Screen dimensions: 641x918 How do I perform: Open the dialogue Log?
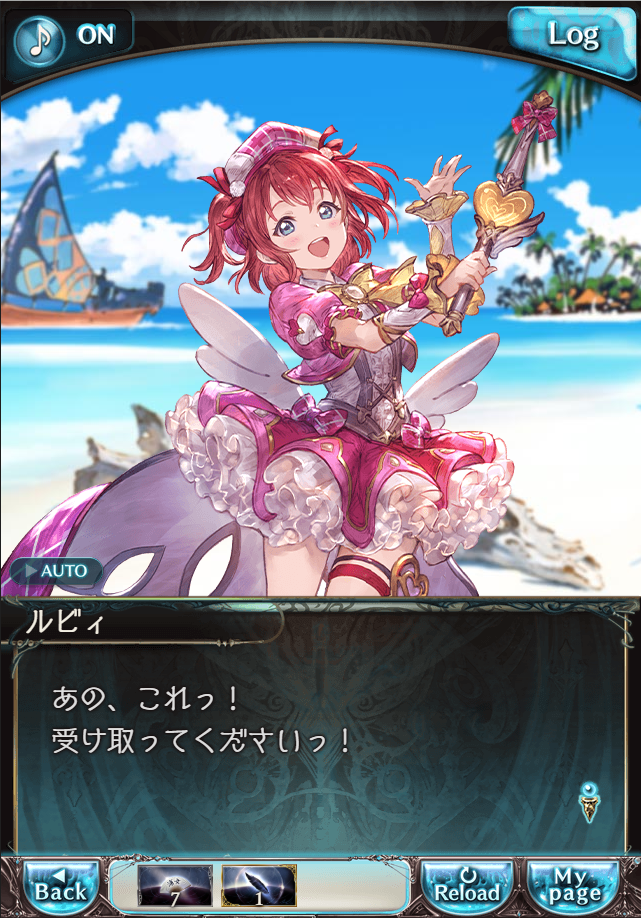(x=572, y=36)
